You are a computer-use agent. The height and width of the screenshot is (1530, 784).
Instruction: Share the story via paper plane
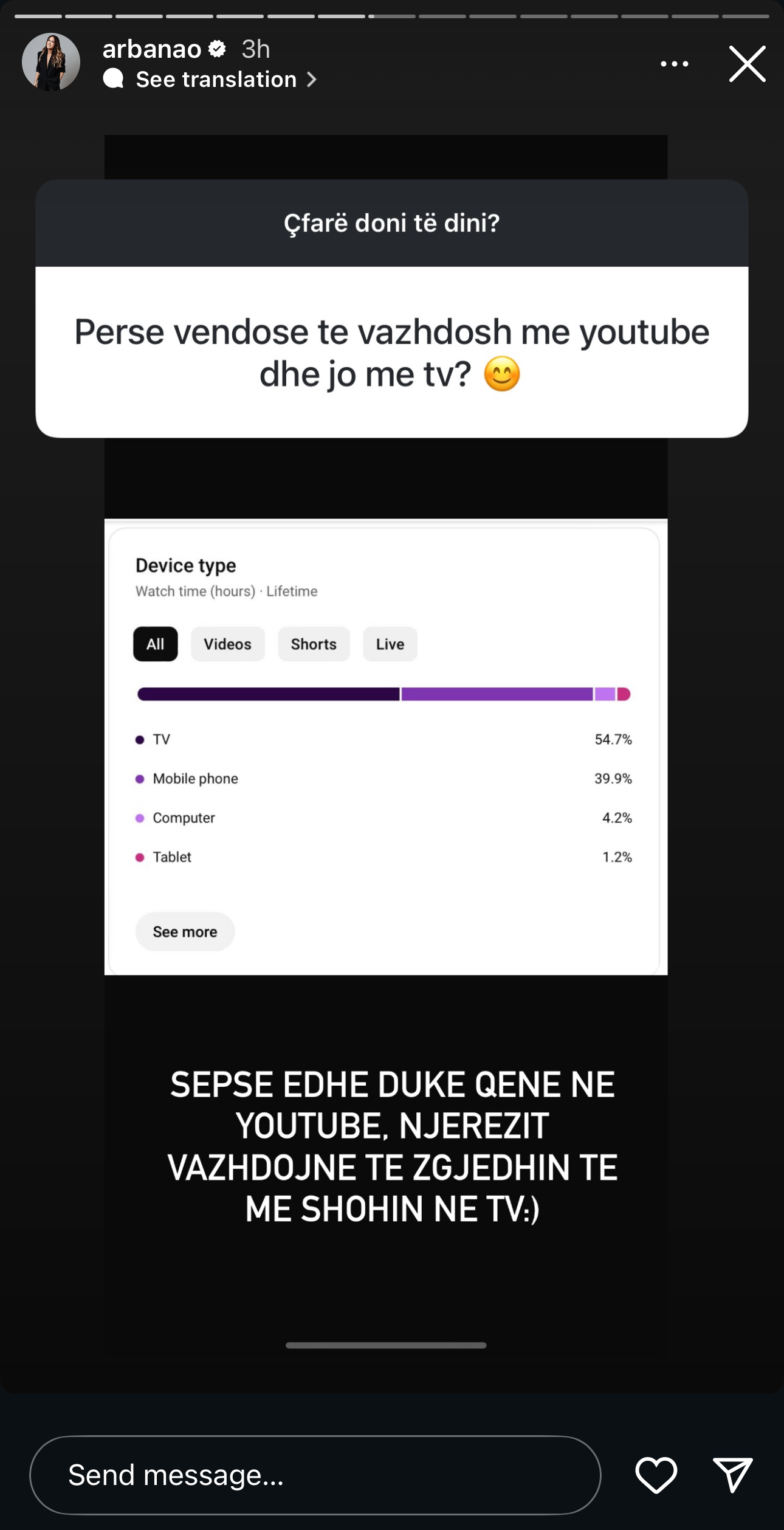point(732,1475)
